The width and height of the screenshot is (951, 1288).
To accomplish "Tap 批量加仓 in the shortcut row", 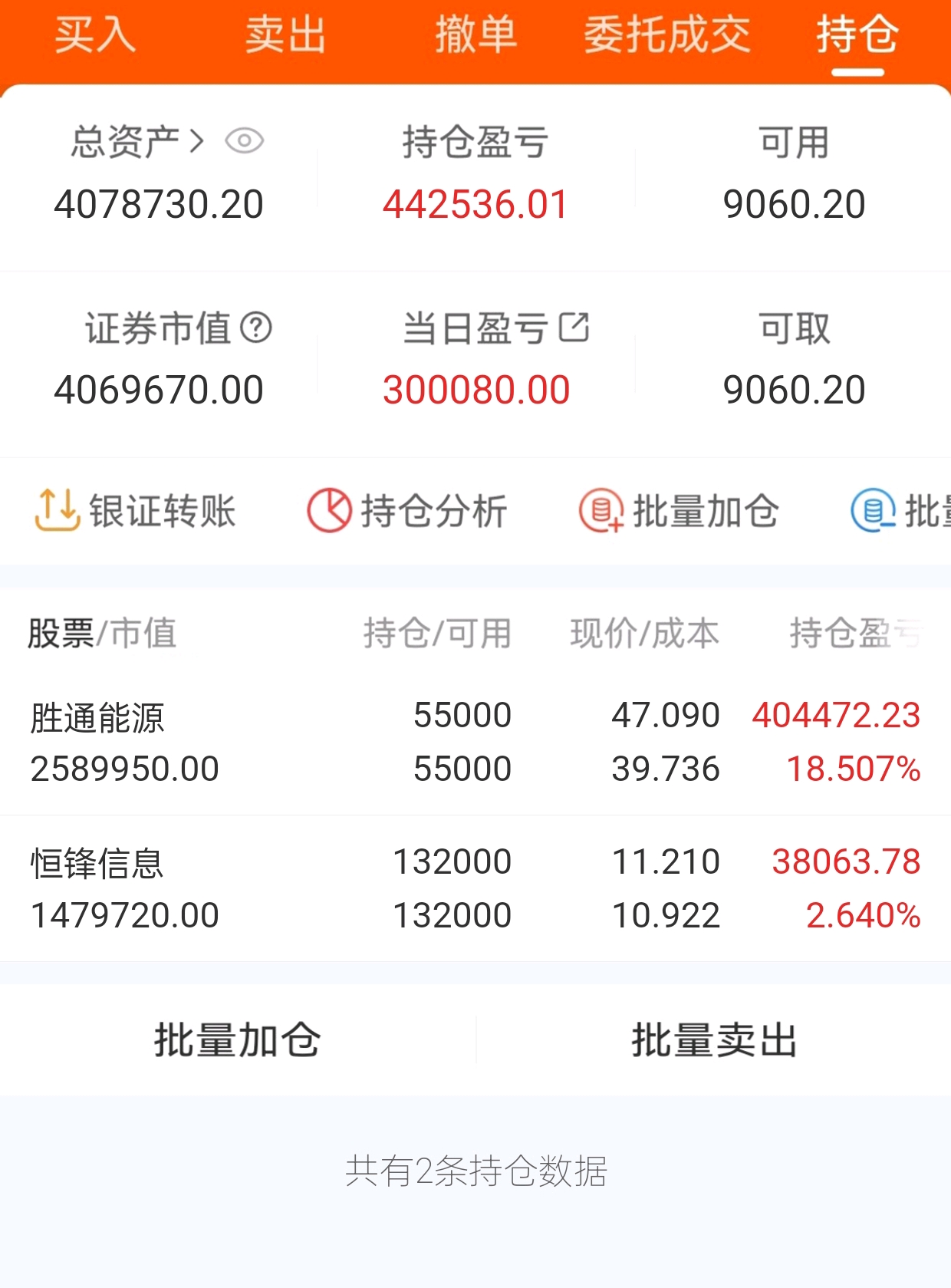I will pos(679,511).
